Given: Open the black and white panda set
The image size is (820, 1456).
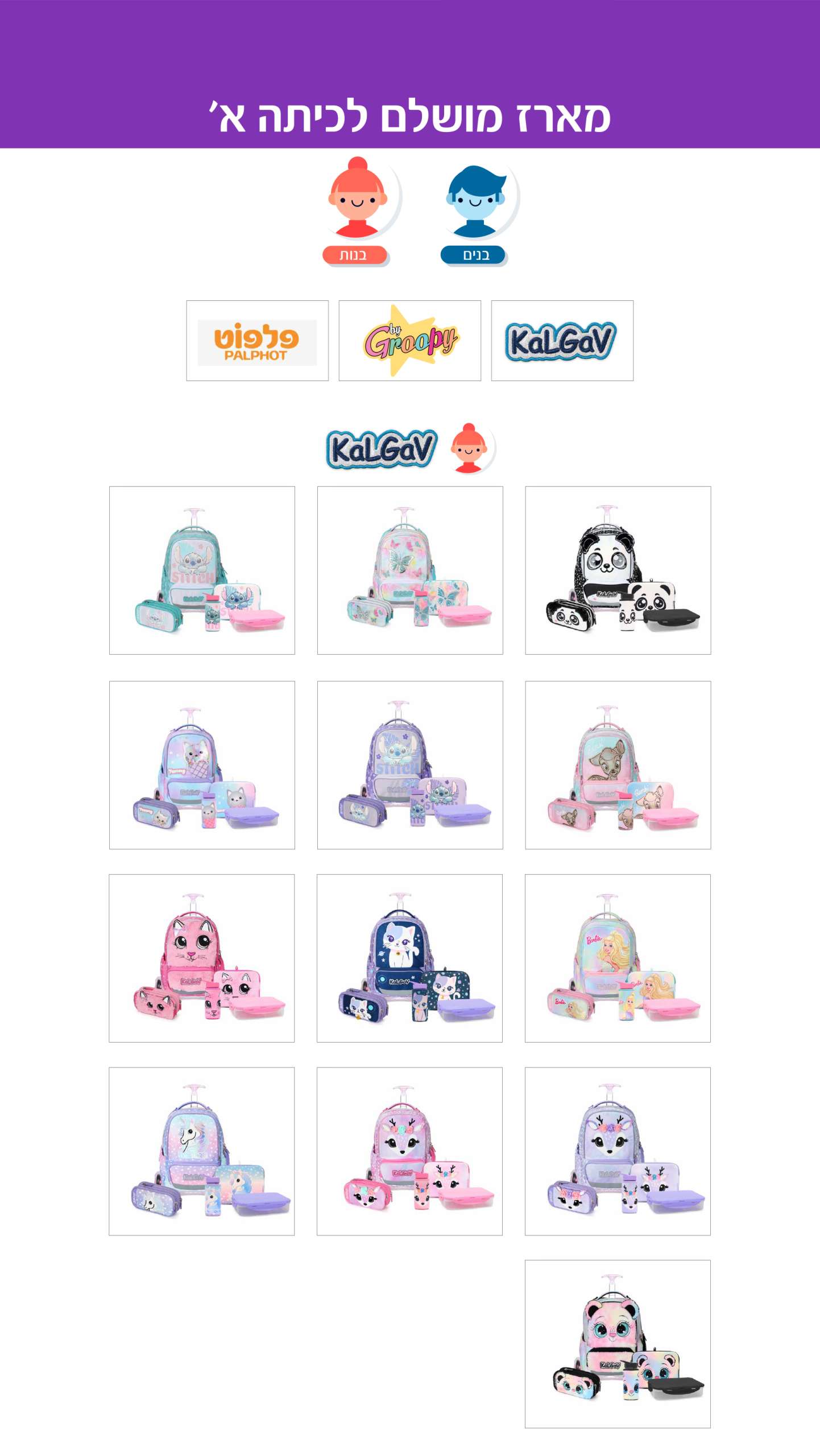Looking at the screenshot, I should [618, 570].
